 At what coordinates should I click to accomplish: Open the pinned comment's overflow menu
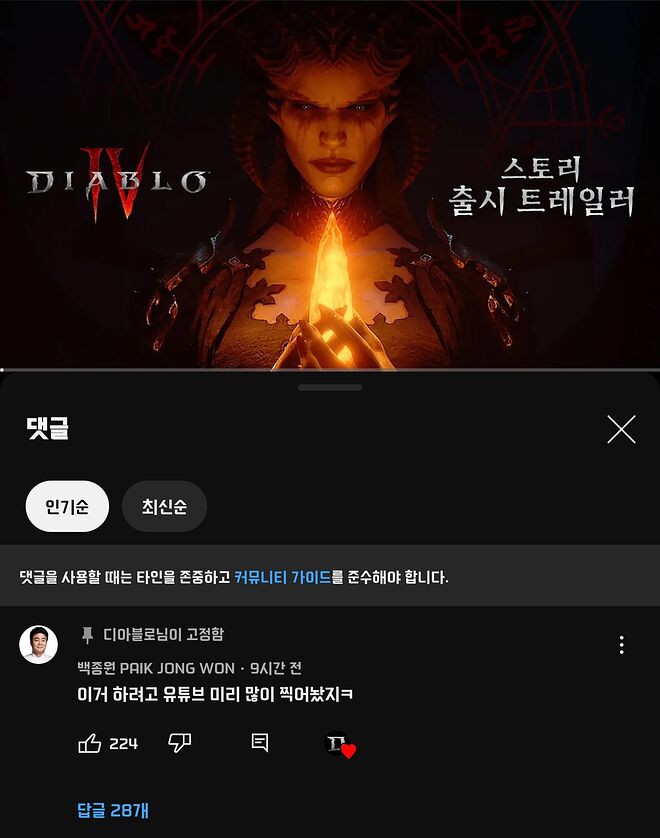621,645
